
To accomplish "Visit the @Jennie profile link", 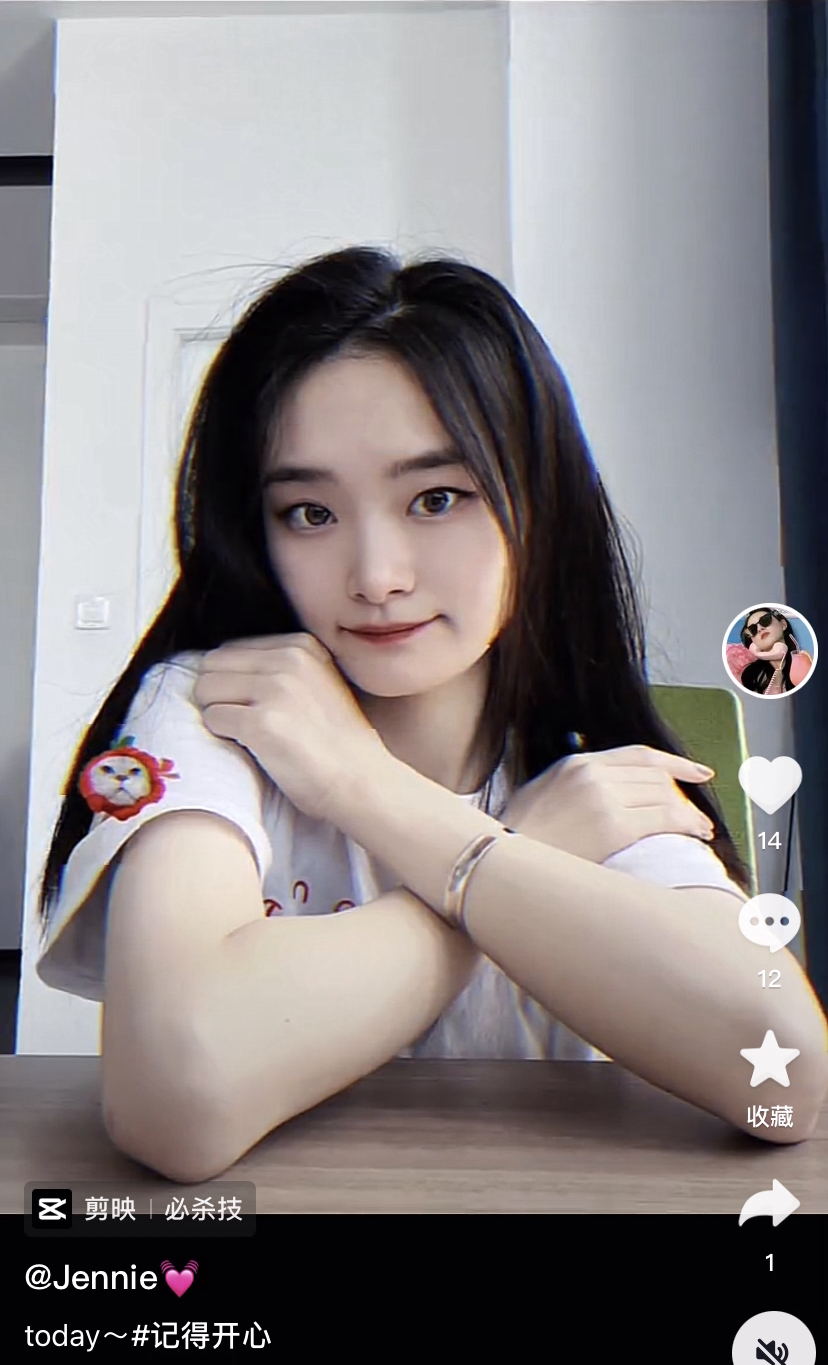I will click(x=92, y=1277).
